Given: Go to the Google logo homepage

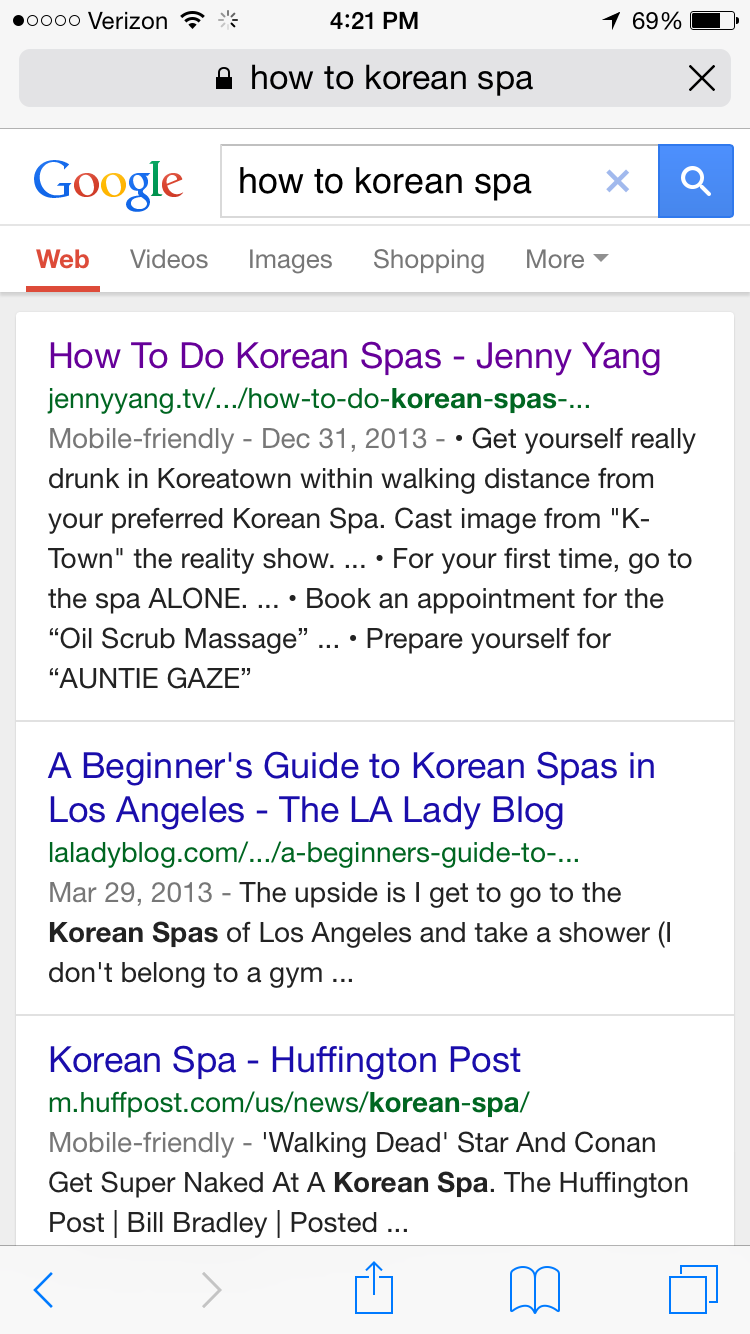Looking at the screenshot, I should 108,183.
